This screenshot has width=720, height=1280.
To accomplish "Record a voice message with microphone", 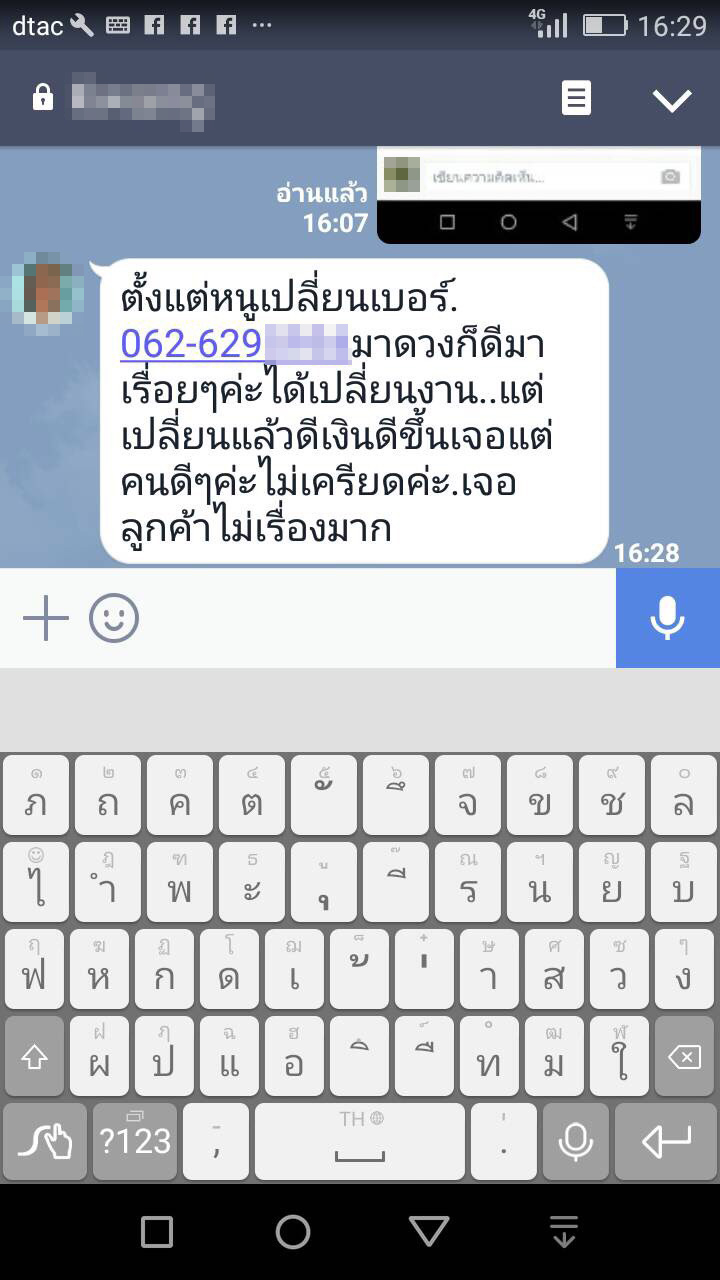I will click(x=668, y=618).
